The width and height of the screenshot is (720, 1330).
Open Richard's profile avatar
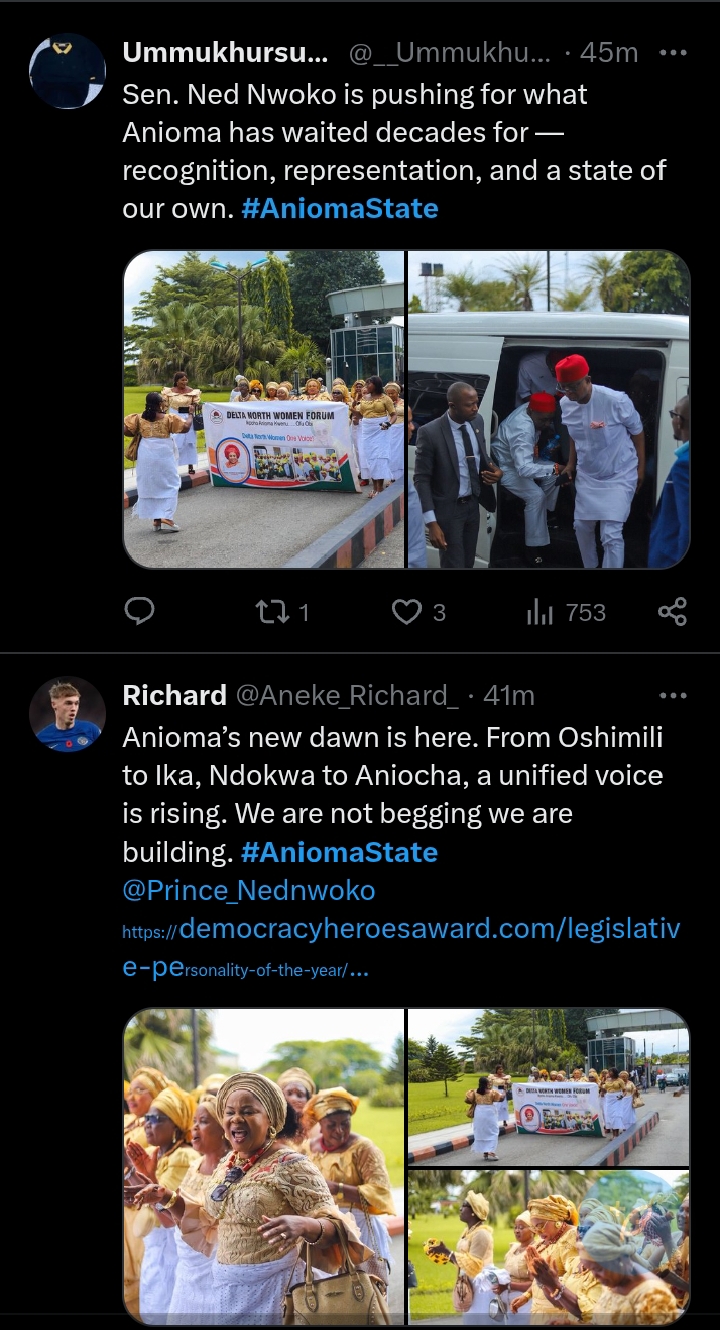tap(67, 714)
